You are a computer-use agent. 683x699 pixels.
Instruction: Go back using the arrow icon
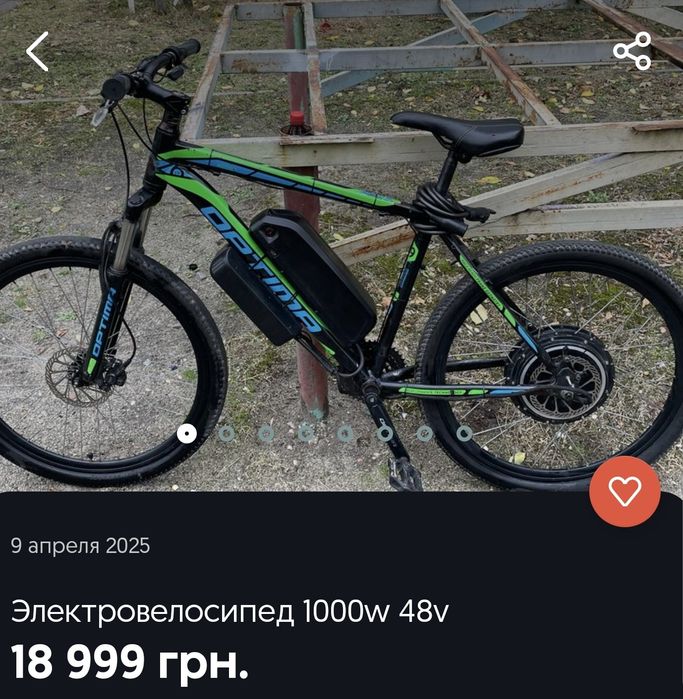tap(37, 51)
